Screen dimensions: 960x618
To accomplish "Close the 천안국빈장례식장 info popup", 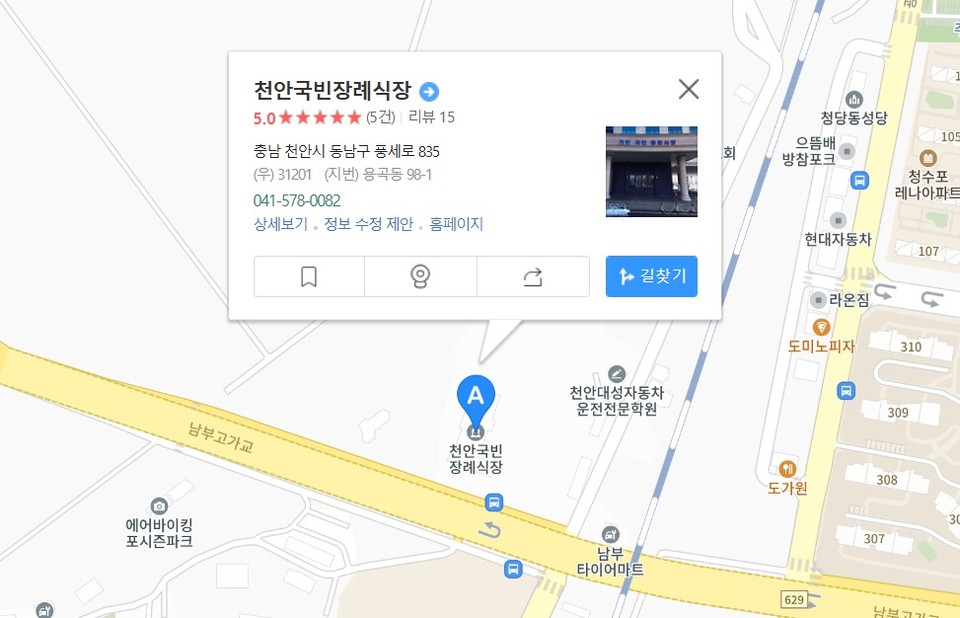I will click(688, 89).
